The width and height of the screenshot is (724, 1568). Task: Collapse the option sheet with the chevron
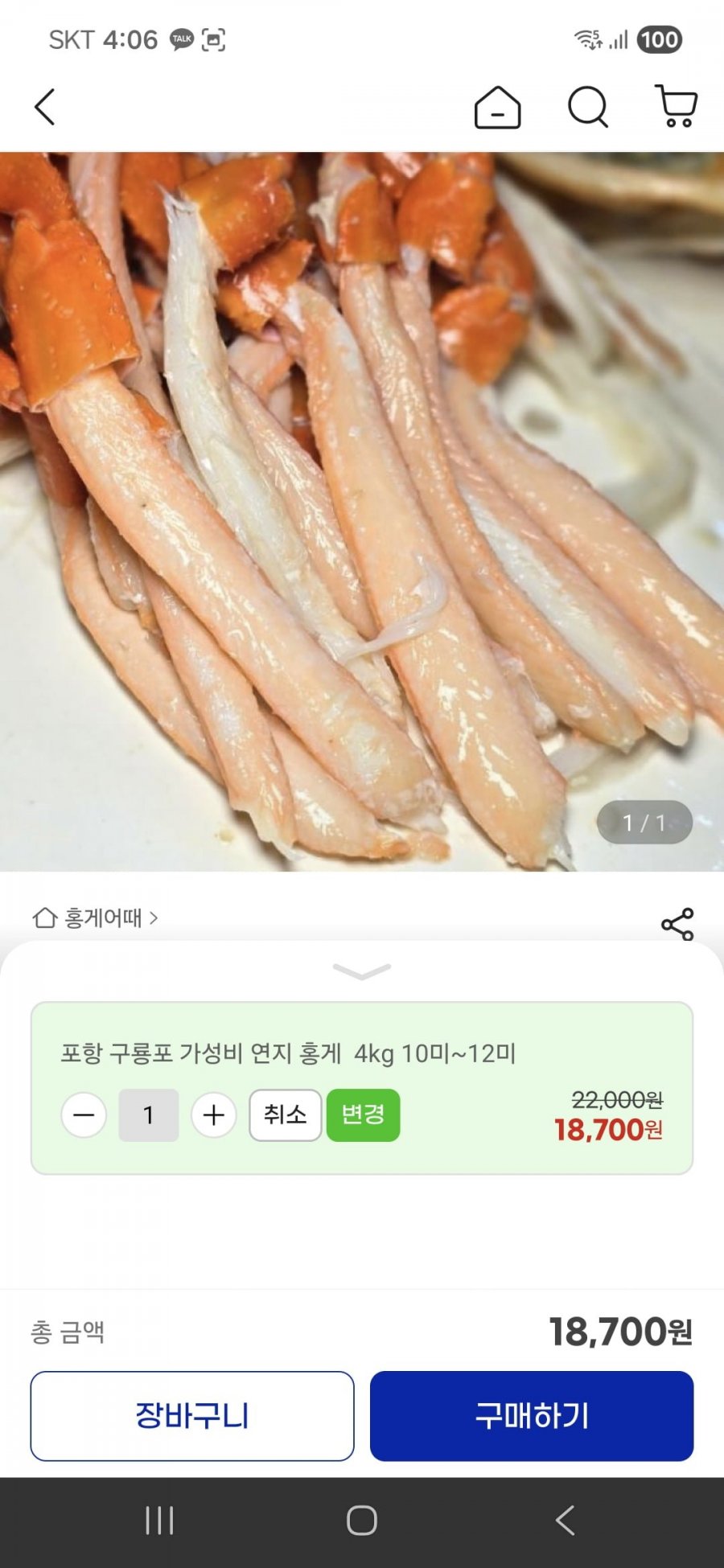click(x=362, y=971)
